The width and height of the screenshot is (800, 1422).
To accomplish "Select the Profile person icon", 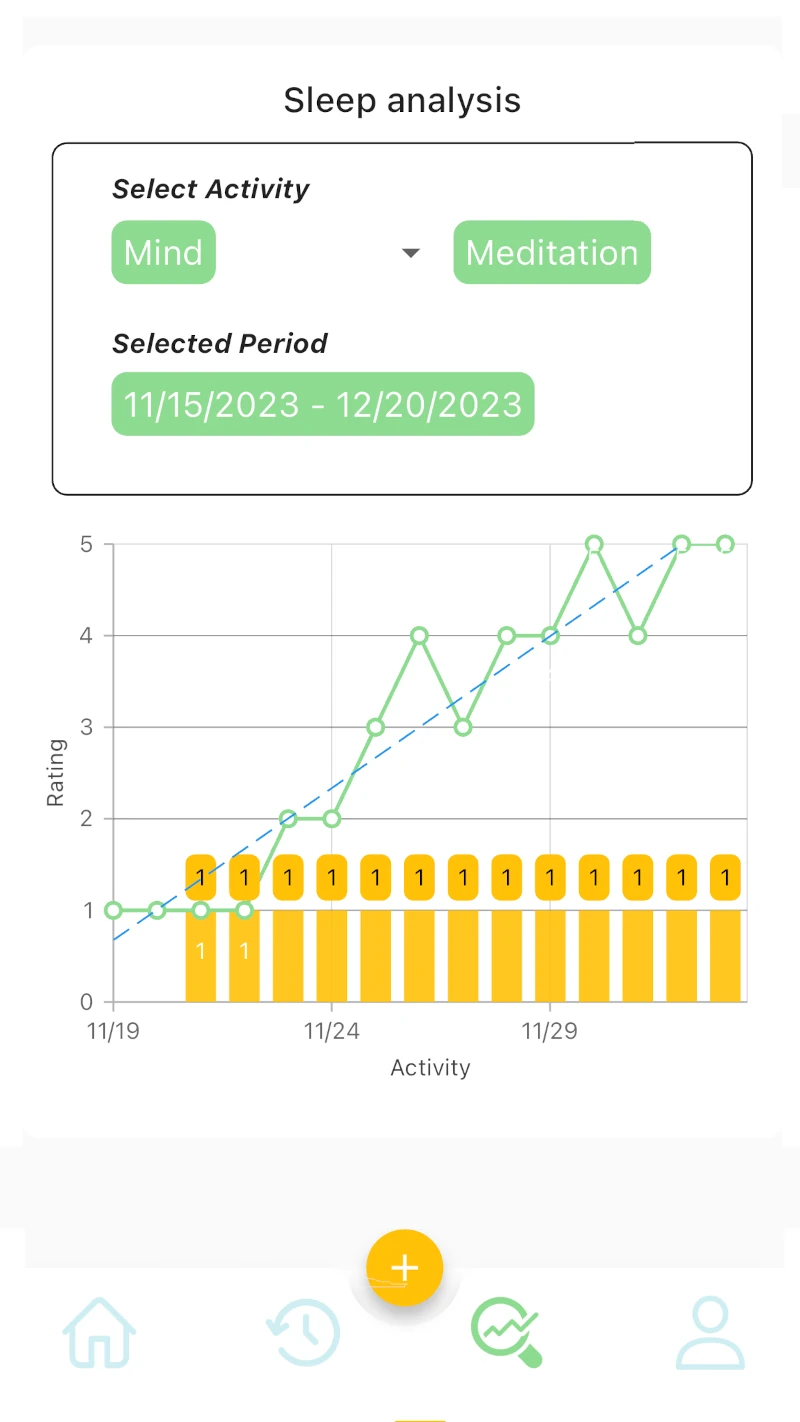I will point(710,1334).
